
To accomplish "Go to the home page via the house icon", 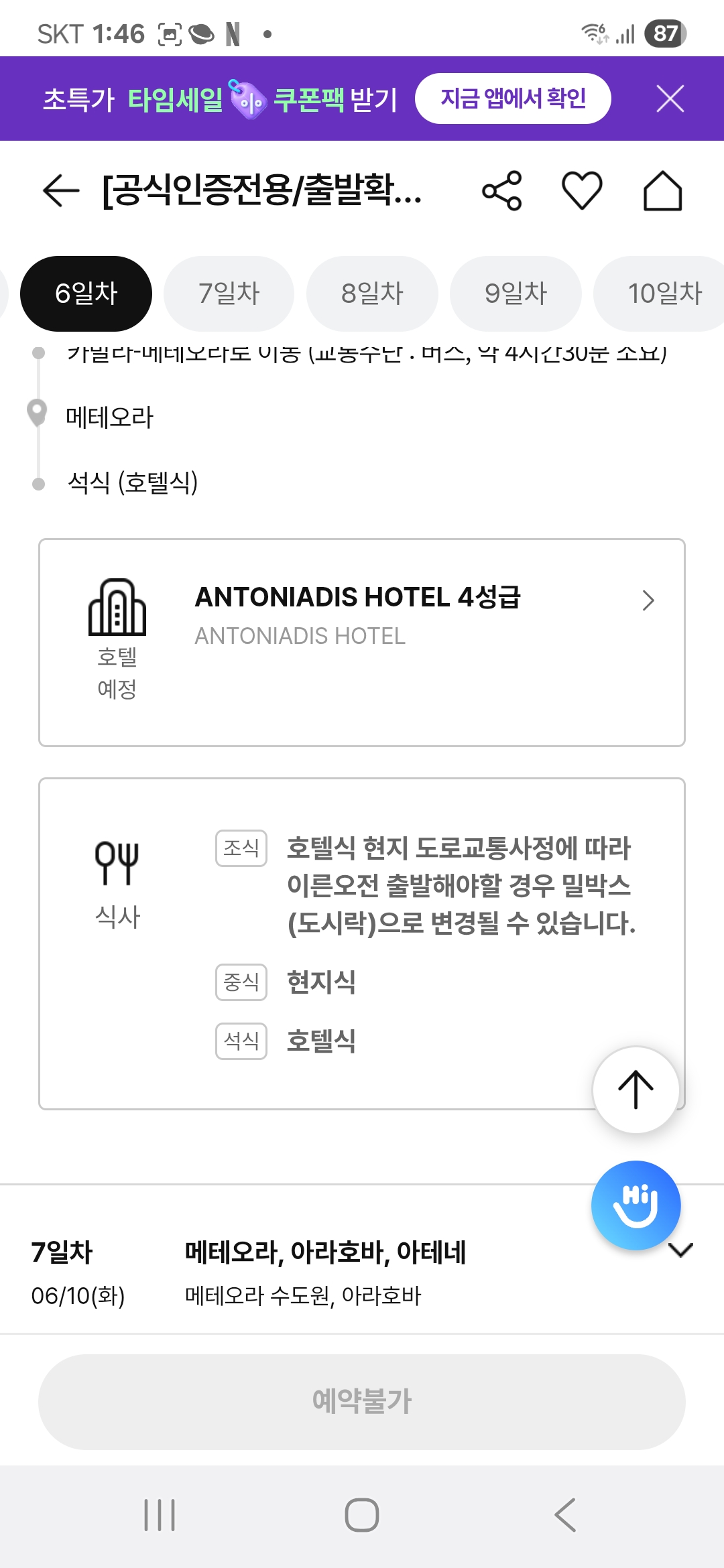I will click(663, 191).
